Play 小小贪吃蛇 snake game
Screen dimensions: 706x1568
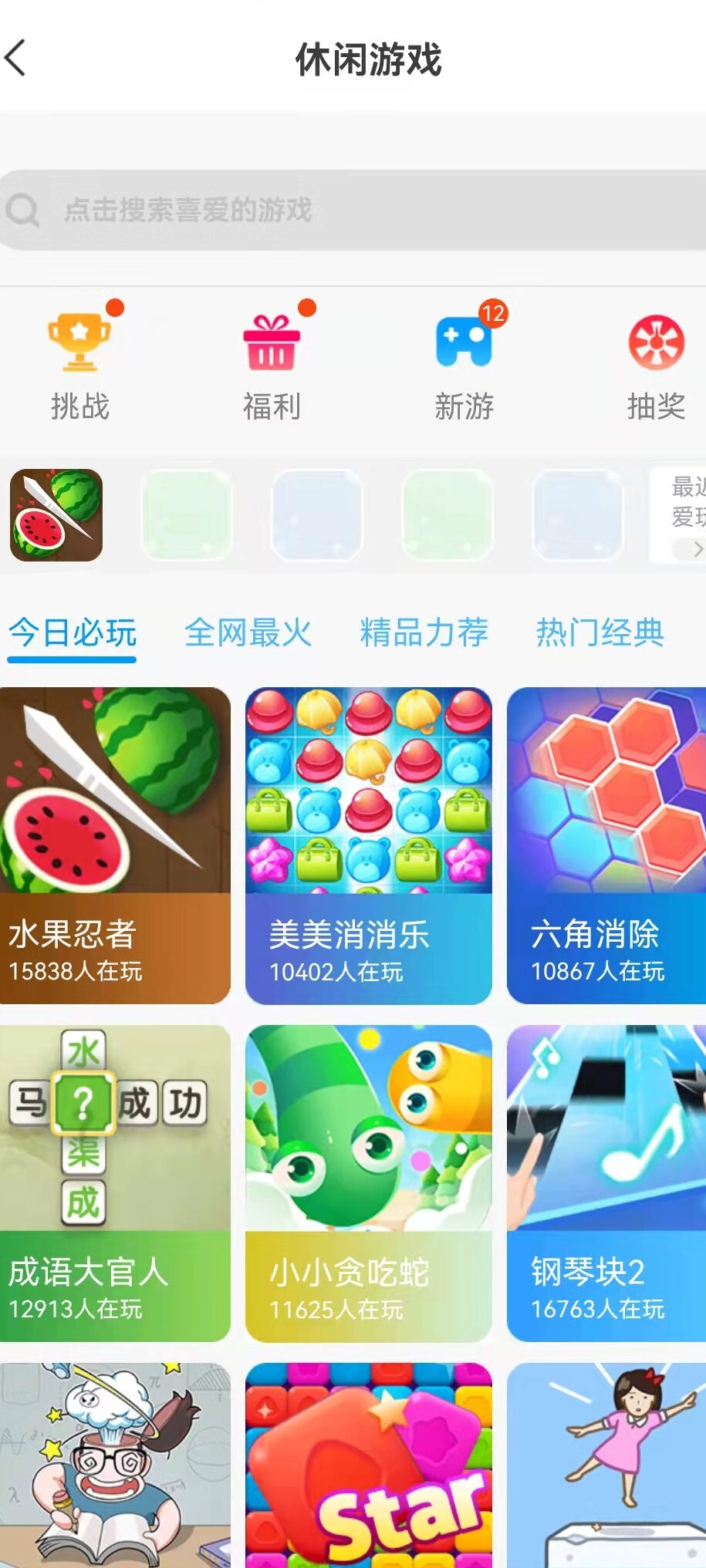point(368,1183)
